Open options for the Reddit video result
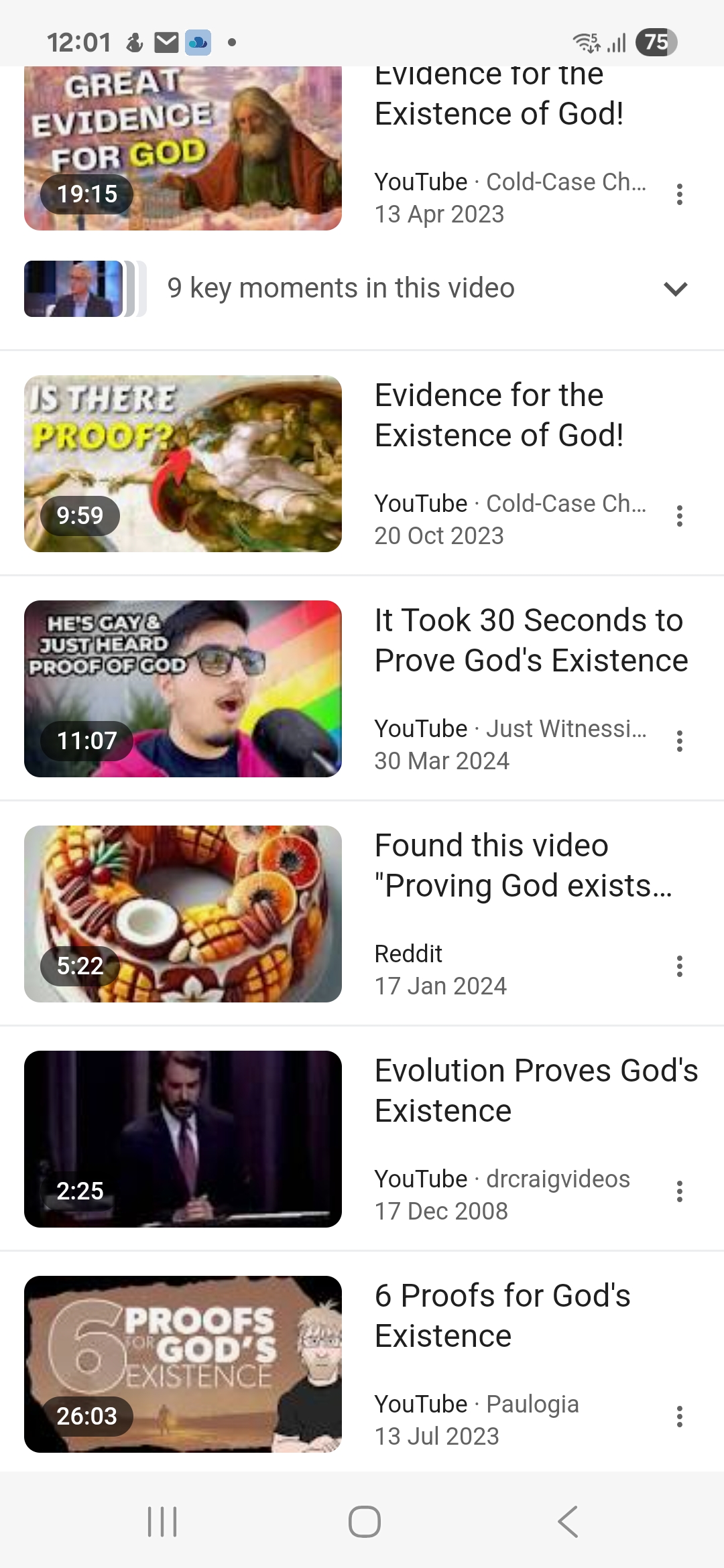Viewport: 724px width, 1568px height. coord(679,966)
